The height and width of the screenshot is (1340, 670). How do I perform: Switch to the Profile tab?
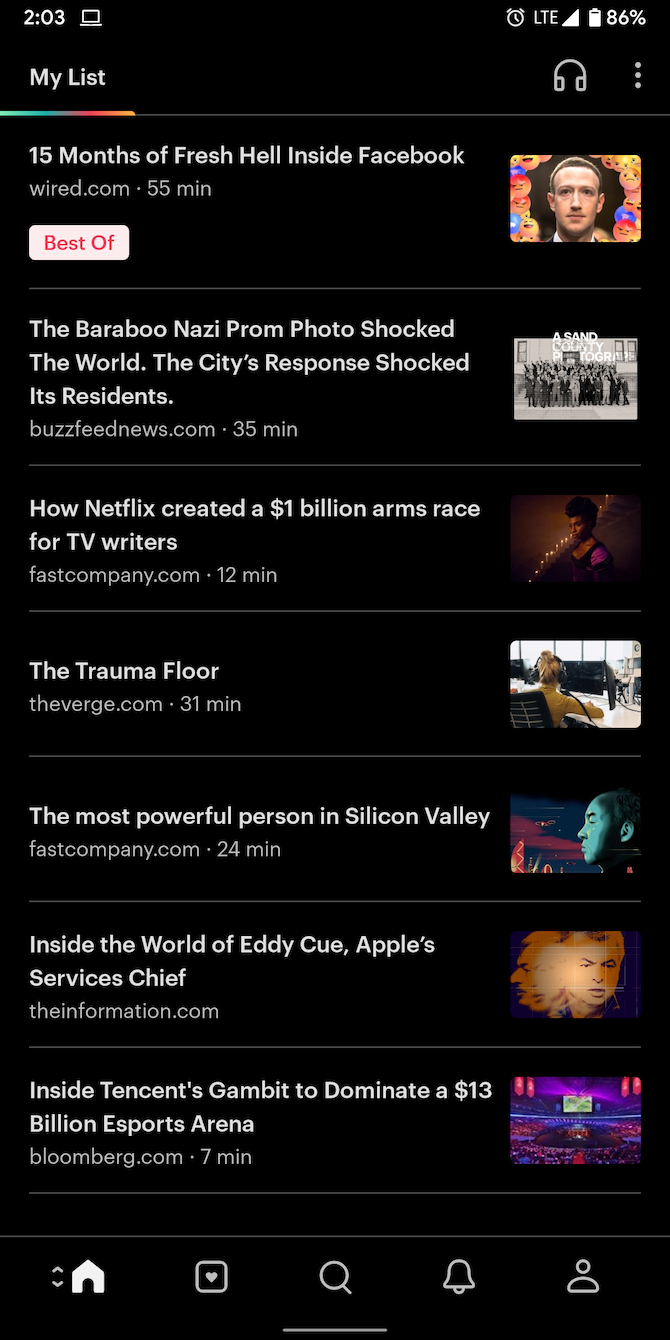click(583, 1277)
